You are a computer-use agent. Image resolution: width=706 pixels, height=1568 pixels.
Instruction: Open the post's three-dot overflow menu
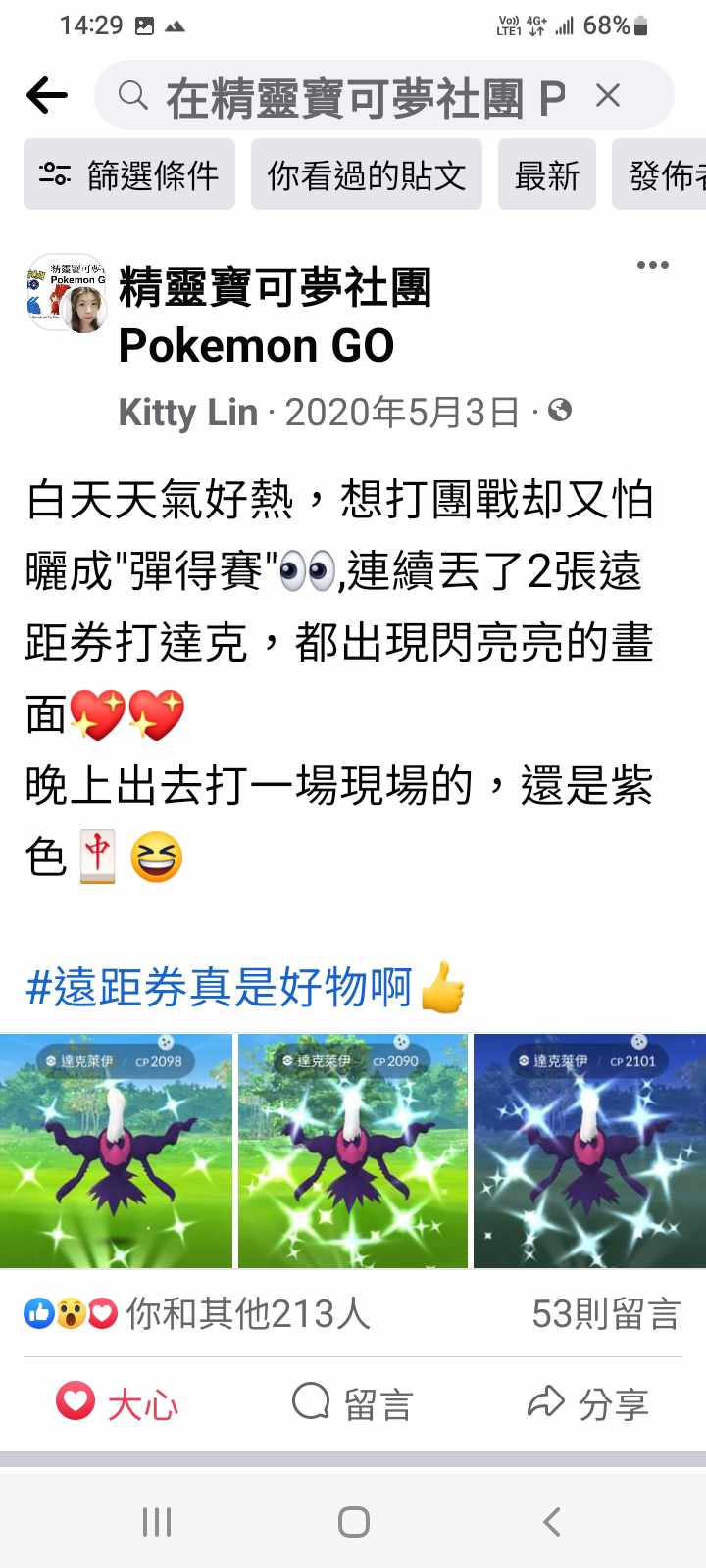tap(652, 265)
